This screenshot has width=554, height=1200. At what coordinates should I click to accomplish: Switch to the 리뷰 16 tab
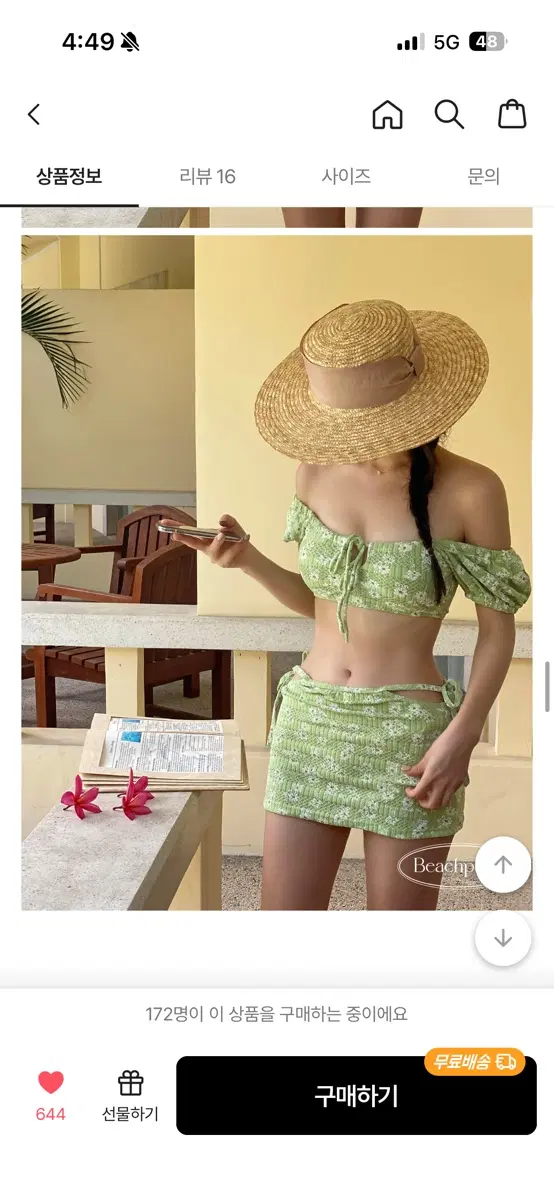tap(207, 177)
